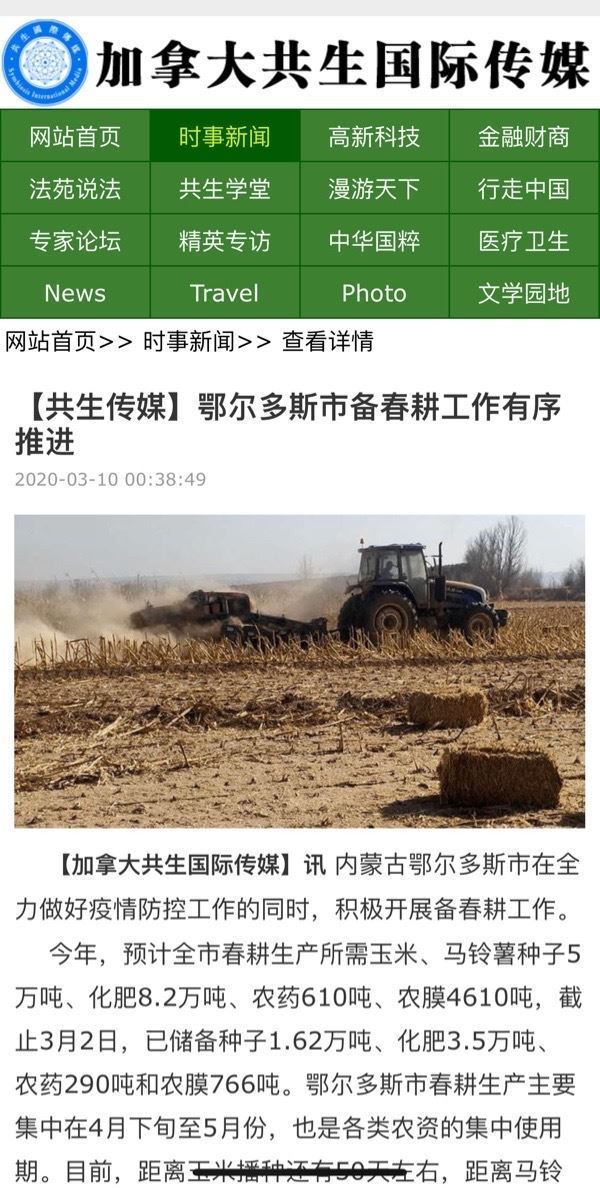Image resolution: width=600 pixels, height=1188 pixels.
Task: Switch to 法苑说法 category
Action: (x=75, y=188)
